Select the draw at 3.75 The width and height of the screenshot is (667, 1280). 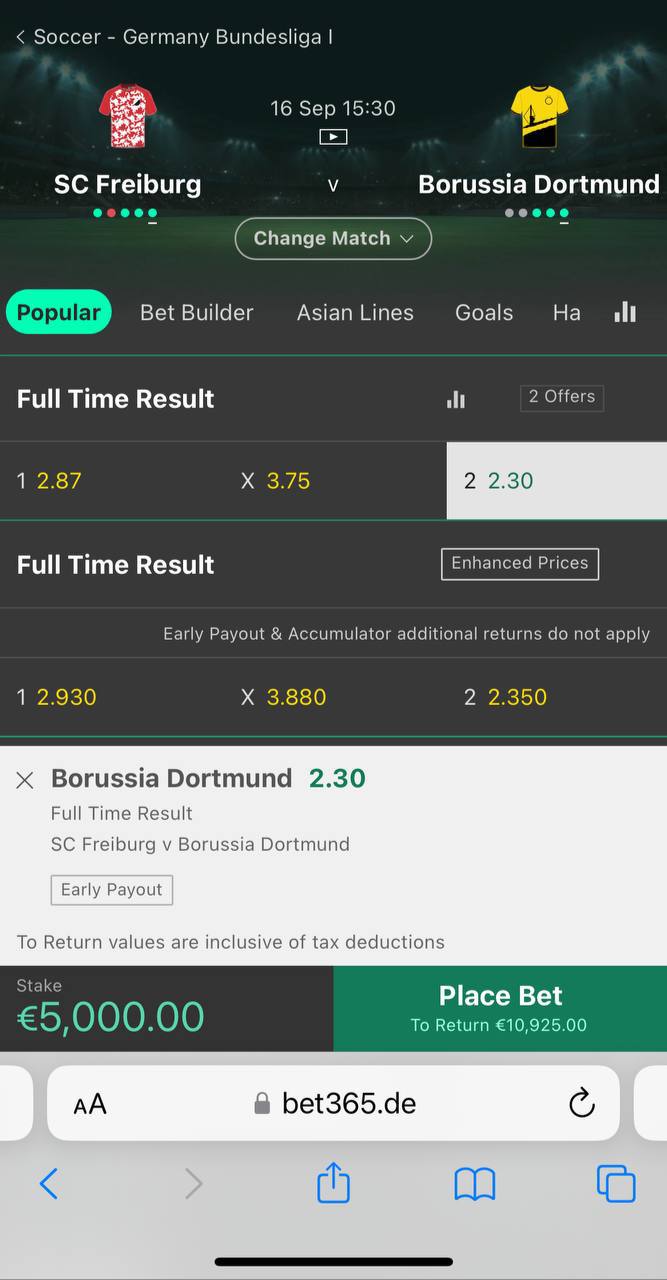[x=334, y=481]
